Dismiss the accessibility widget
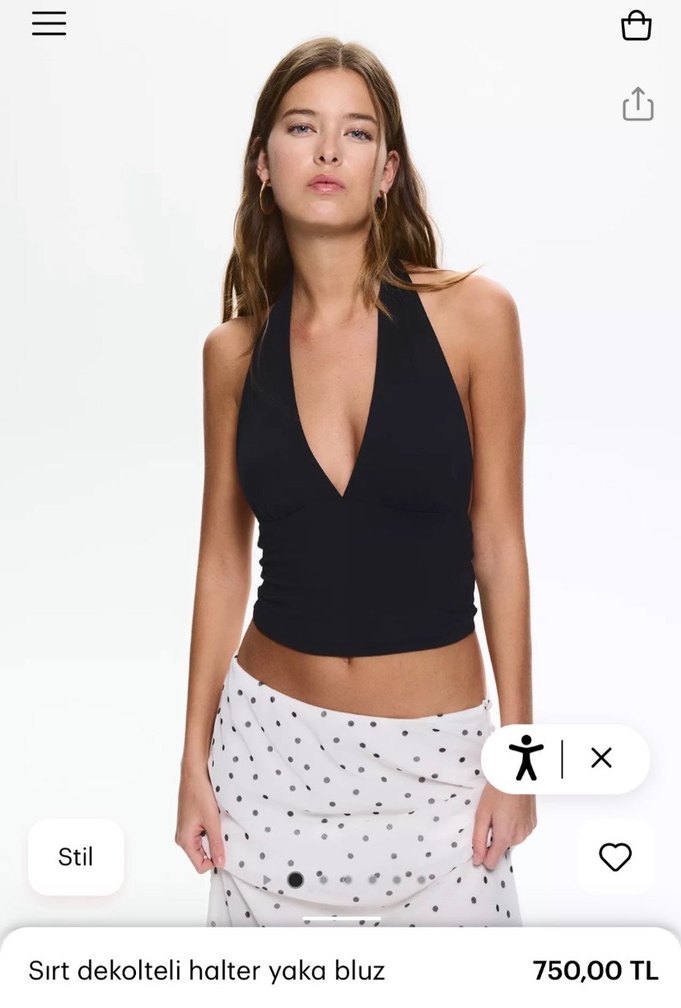Image resolution: width=681 pixels, height=1008 pixels. (x=601, y=758)
